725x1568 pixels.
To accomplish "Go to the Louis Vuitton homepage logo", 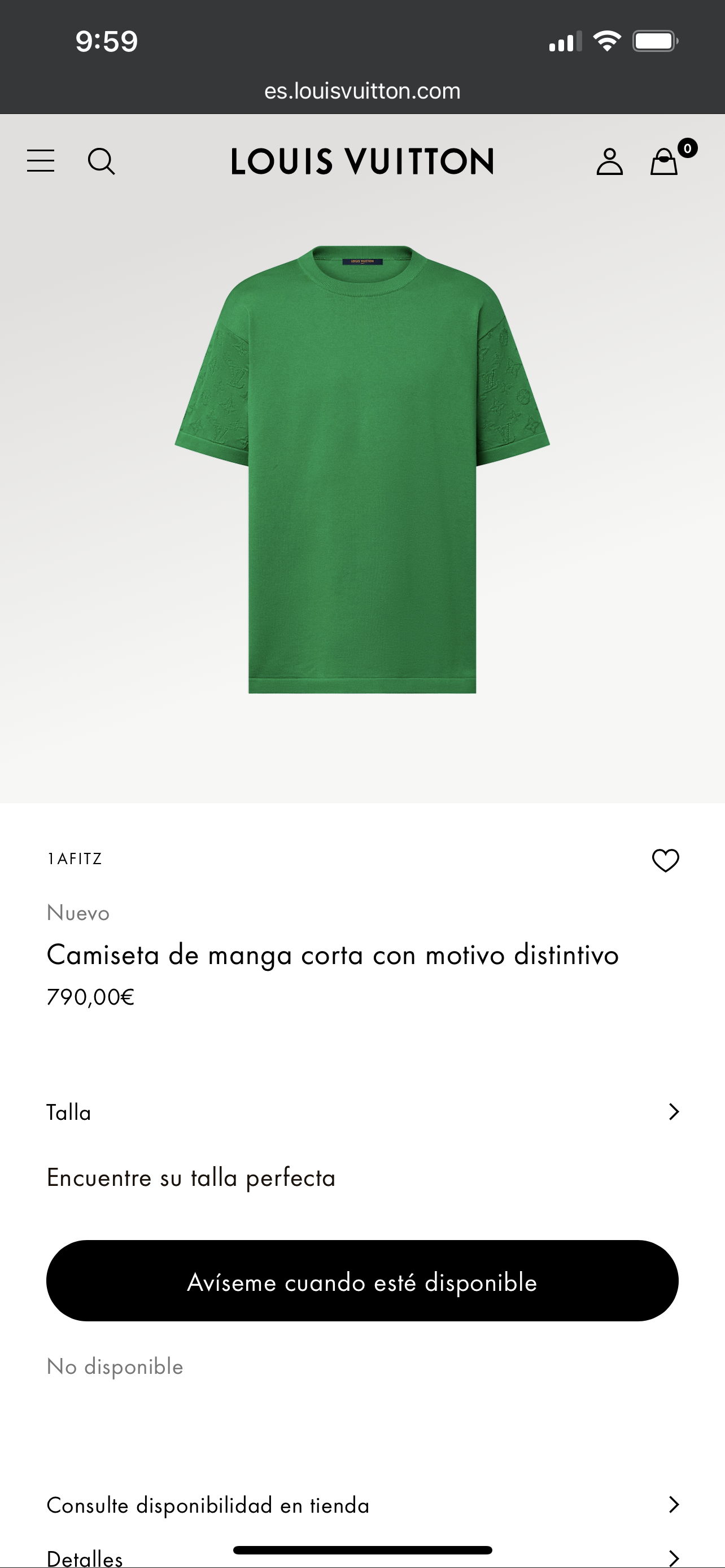I will pyautogui.click(x=362, y=162).
